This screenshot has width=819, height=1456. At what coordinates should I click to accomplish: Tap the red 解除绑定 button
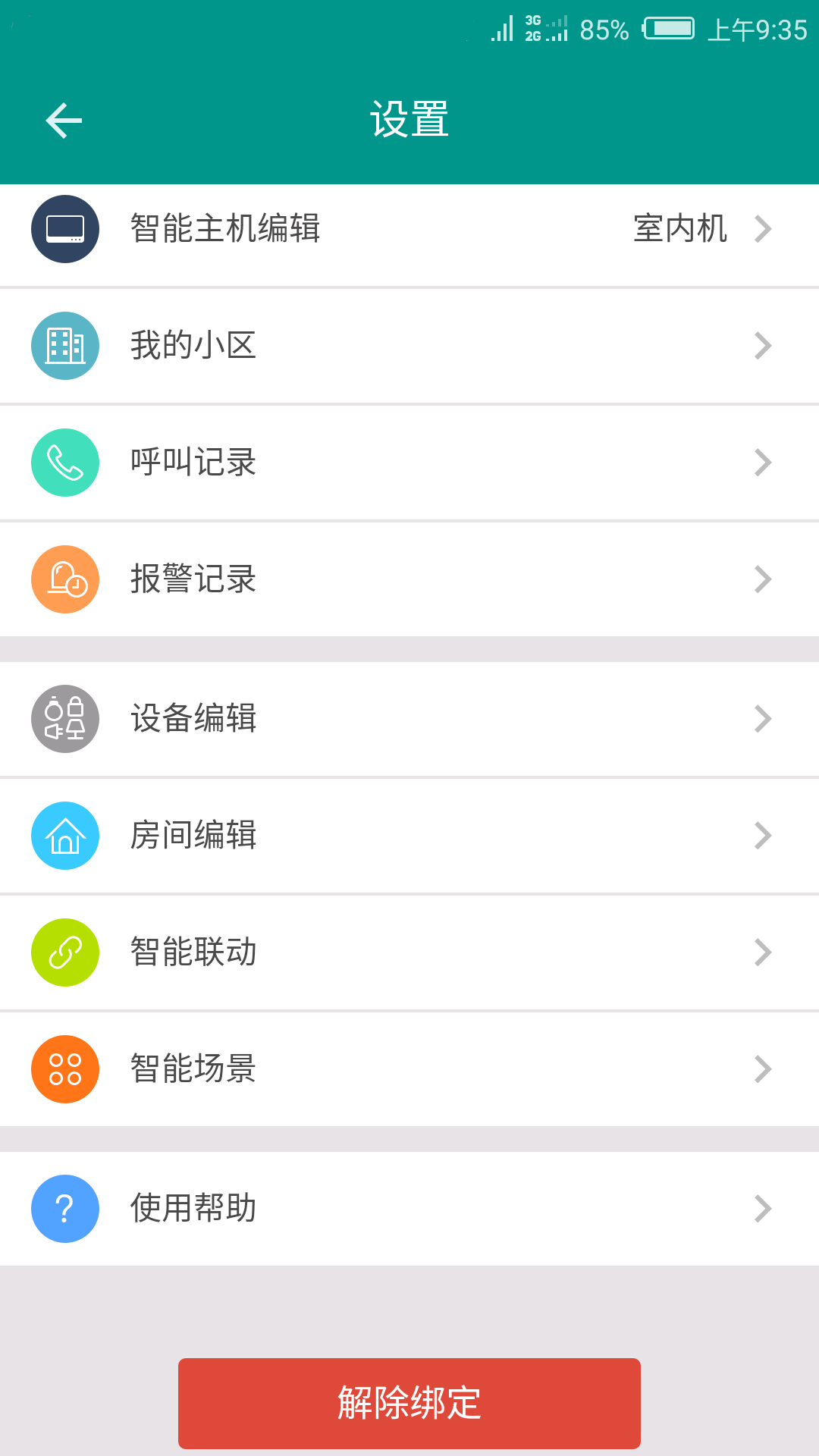point(409,1403)
